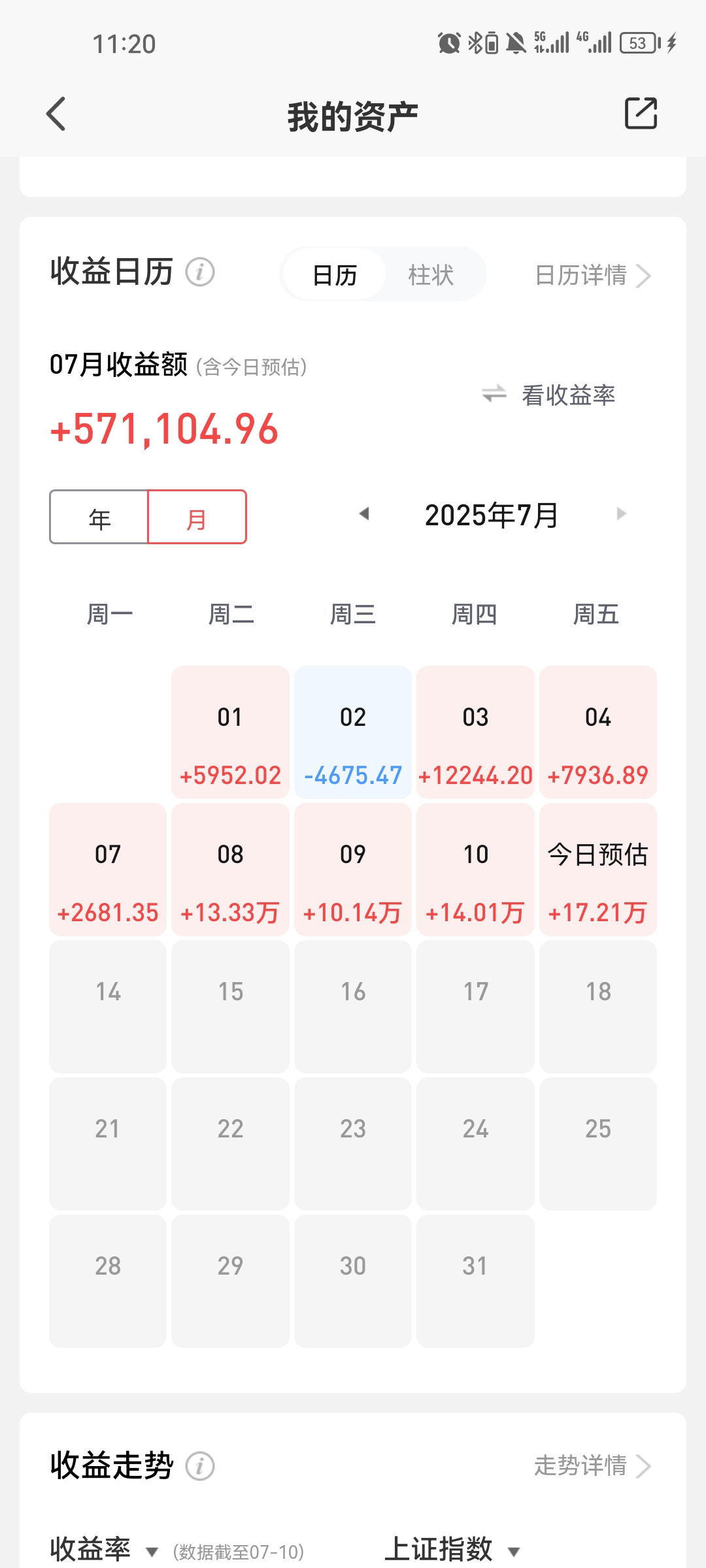The height and width of the screenshot is (1568, 706).
Task: Go back from 我的资产 page
Action: coord(56,114)
